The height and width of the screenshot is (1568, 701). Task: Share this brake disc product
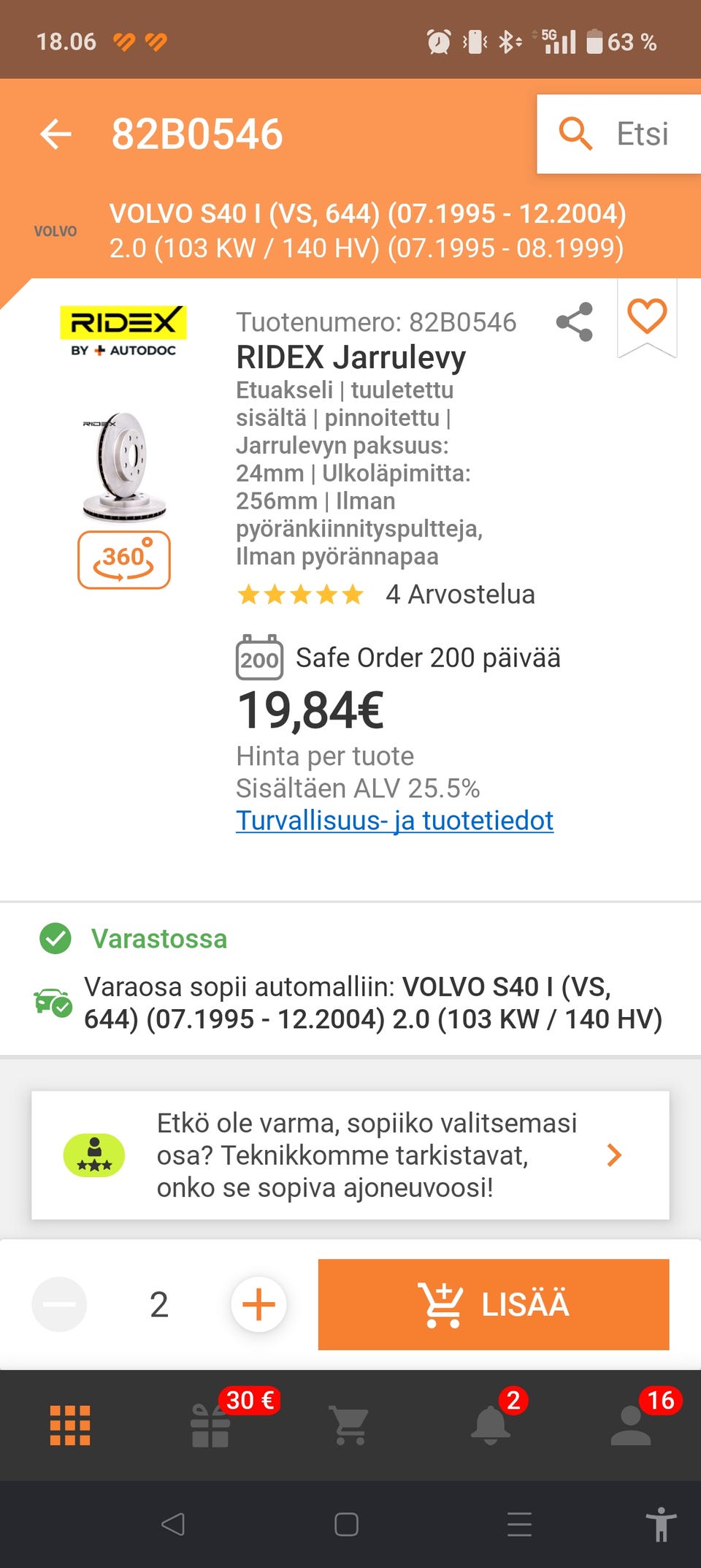click(574, 321)
